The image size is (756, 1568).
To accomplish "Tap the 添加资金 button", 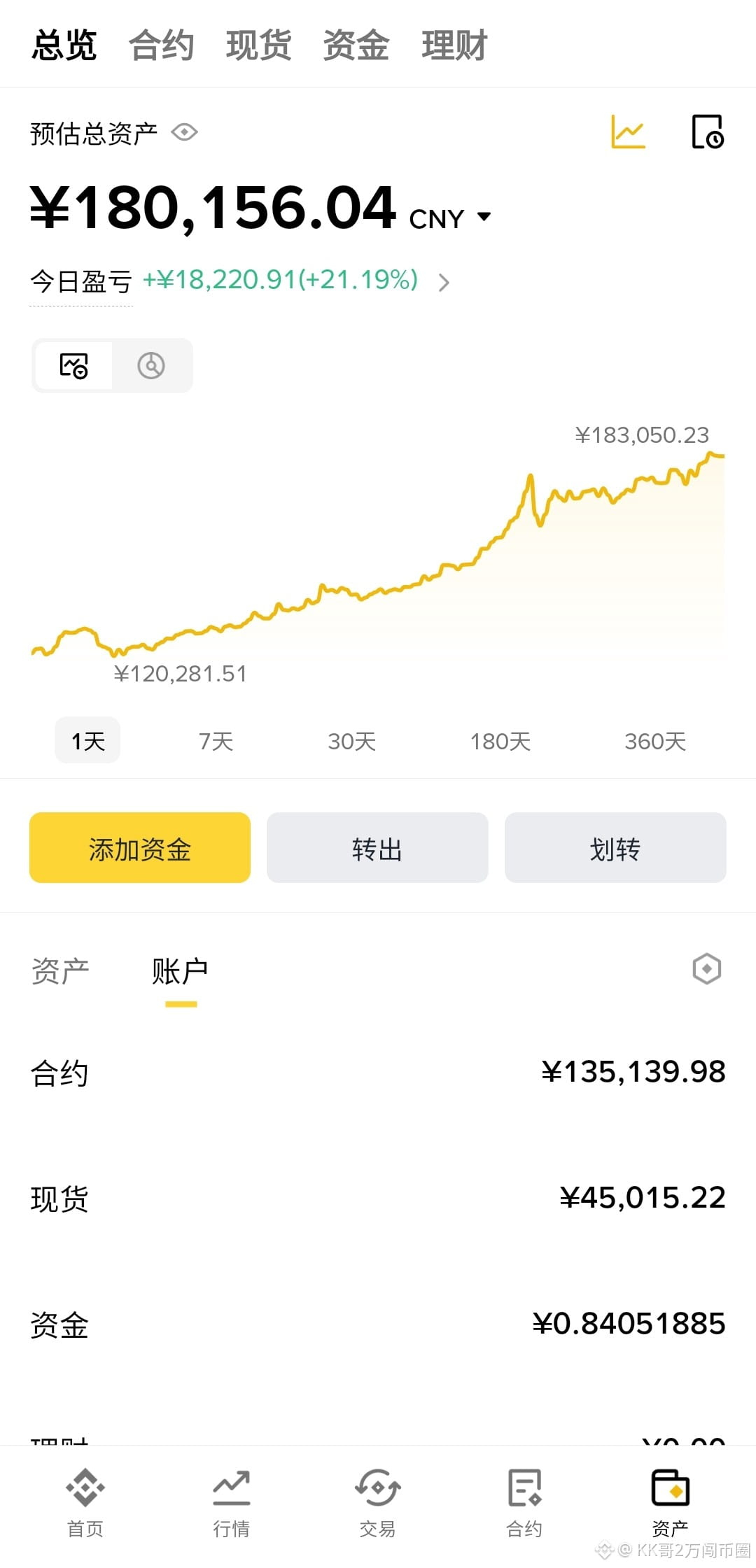I will (140, 847).
